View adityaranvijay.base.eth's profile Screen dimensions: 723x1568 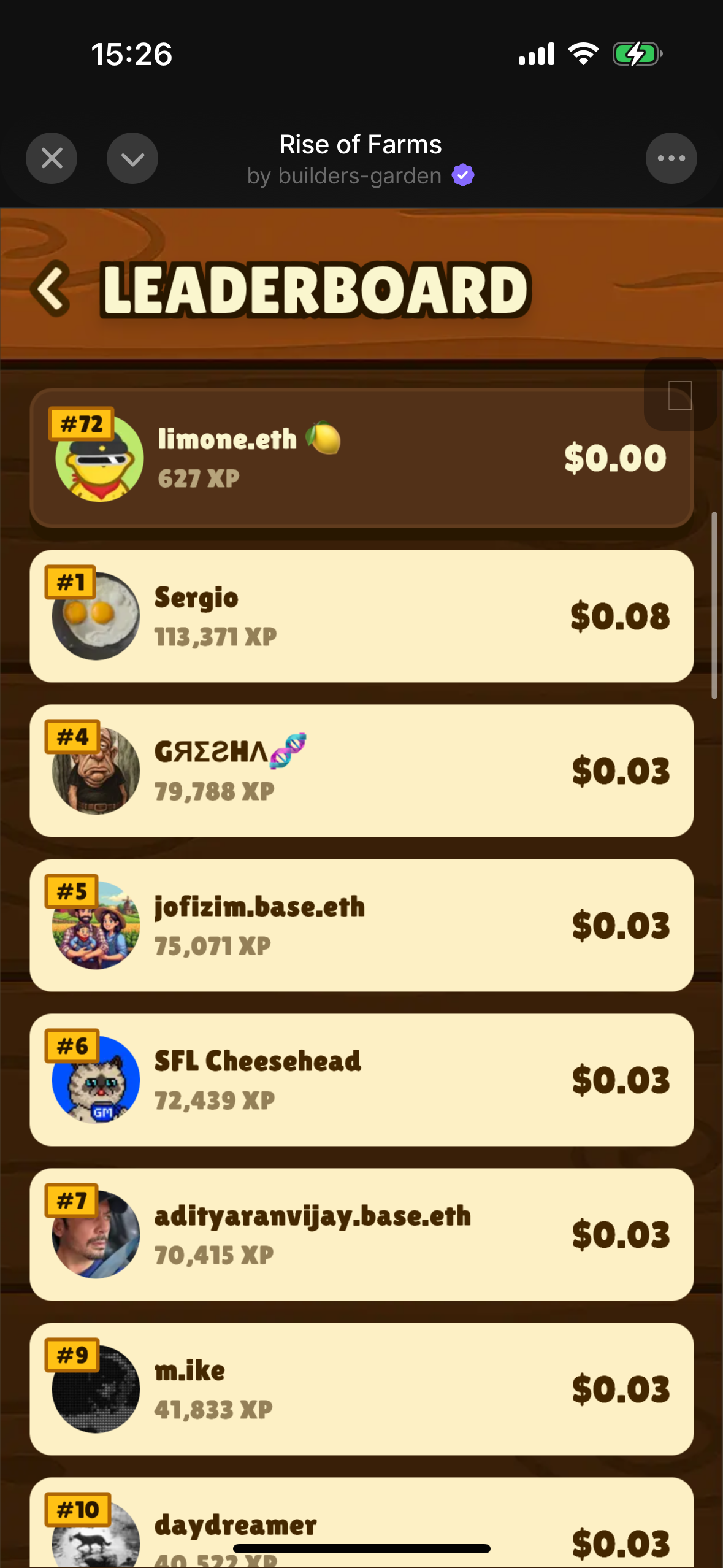pyautogui.click(x=361, y=1234)
